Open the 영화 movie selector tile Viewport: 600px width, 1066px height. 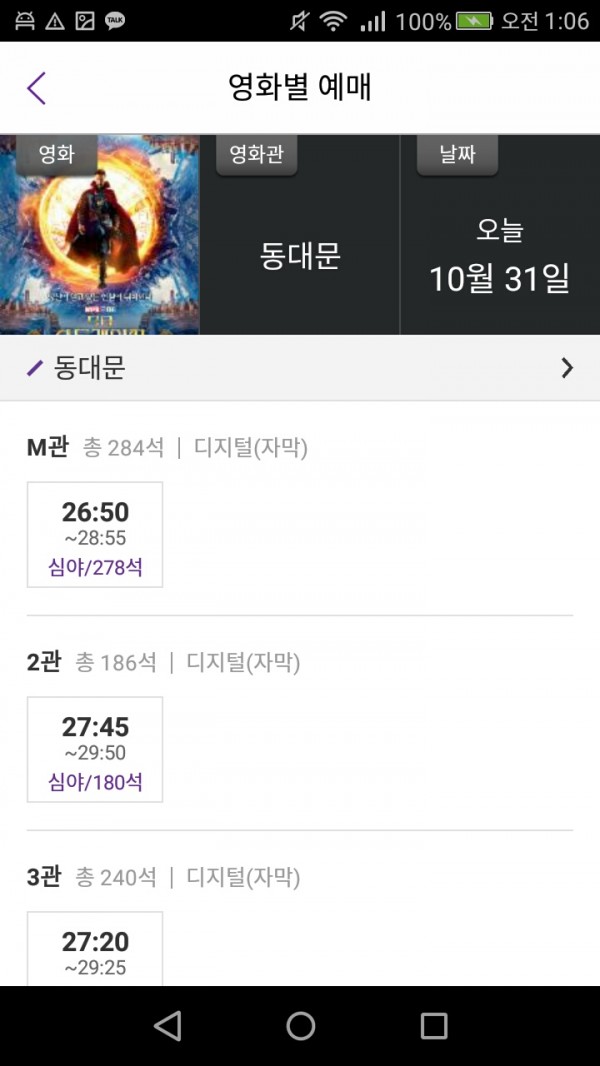click(100, 235)
